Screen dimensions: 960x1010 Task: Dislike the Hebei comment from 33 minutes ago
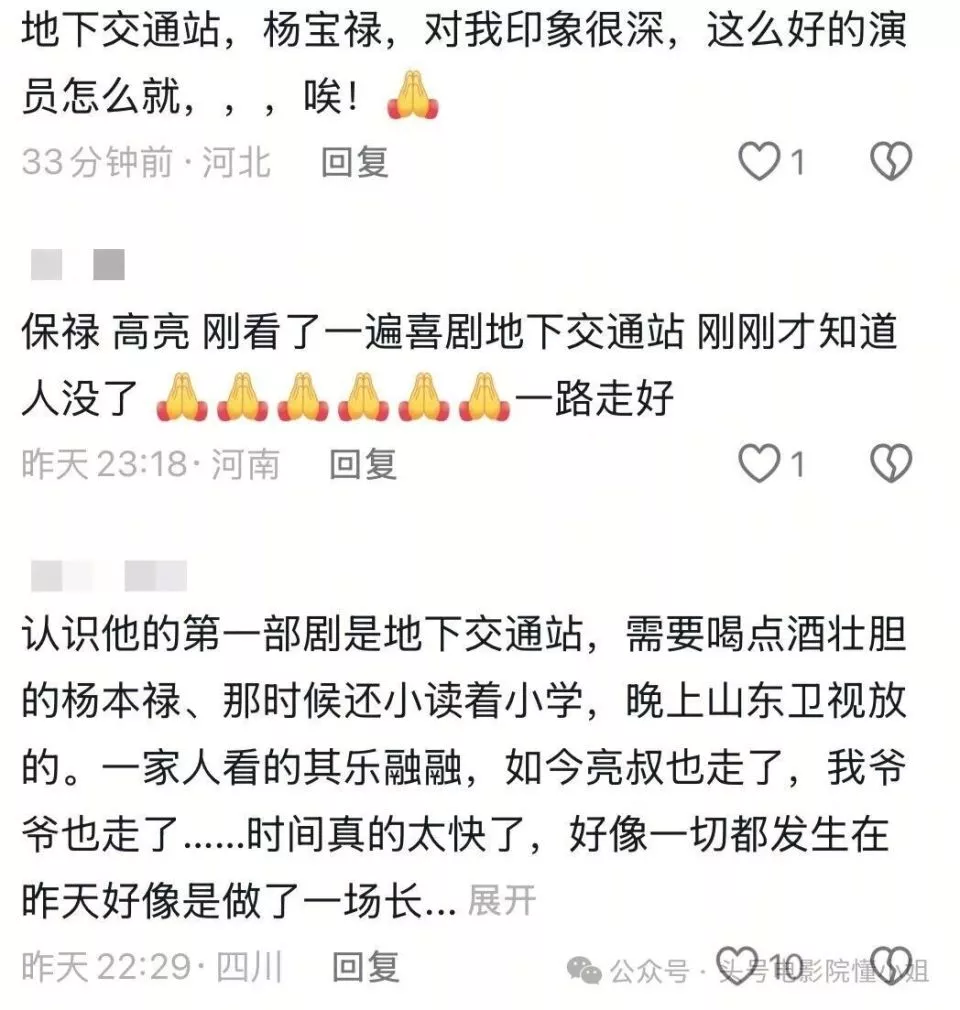click(890, 162)
